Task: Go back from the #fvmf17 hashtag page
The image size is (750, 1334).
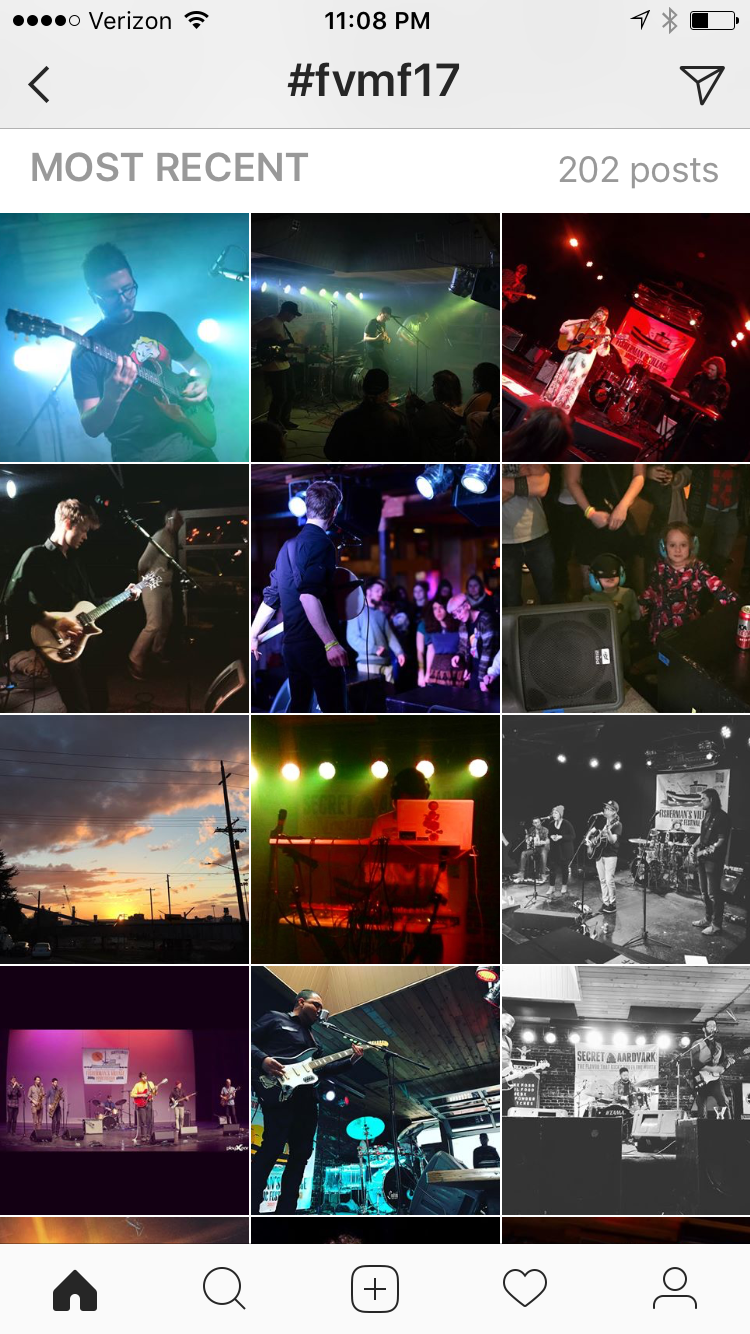Action: [x=39, y=84]
